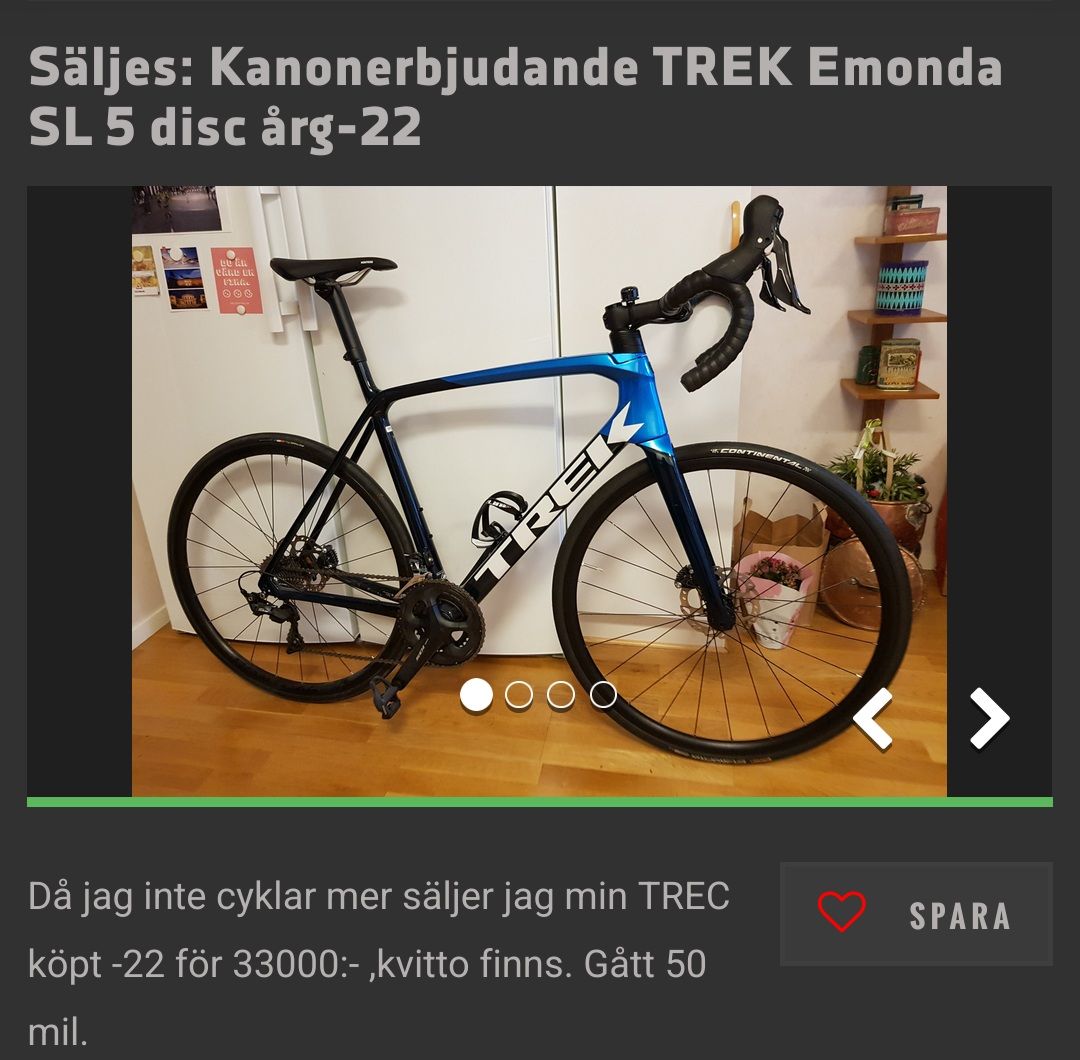This screenshot has width=1080, height=1060.
Task: Go back to the previous photo
Action: [x=874, y=718]
